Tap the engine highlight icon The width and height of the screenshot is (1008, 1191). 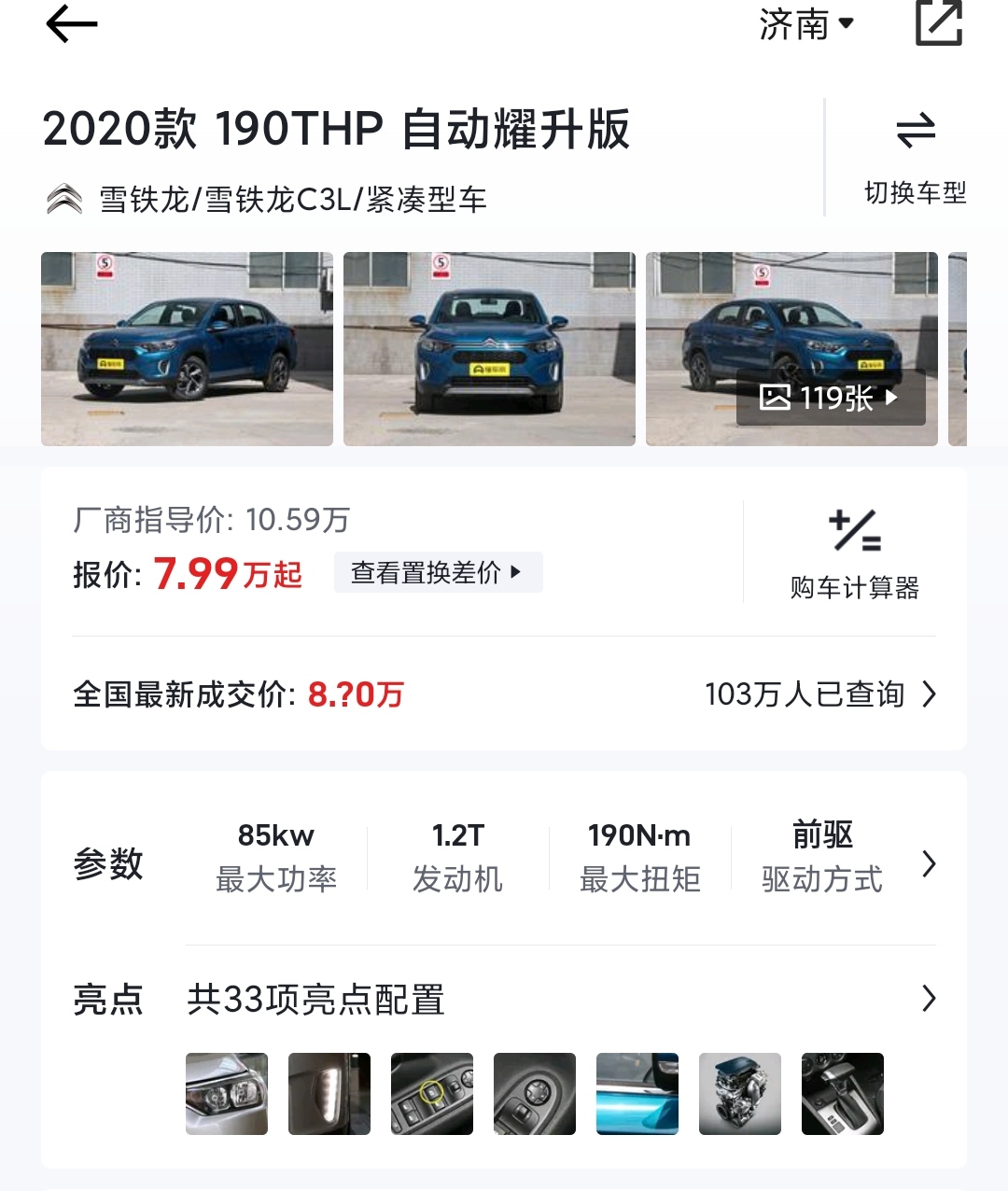click(x=740, y=1094)
